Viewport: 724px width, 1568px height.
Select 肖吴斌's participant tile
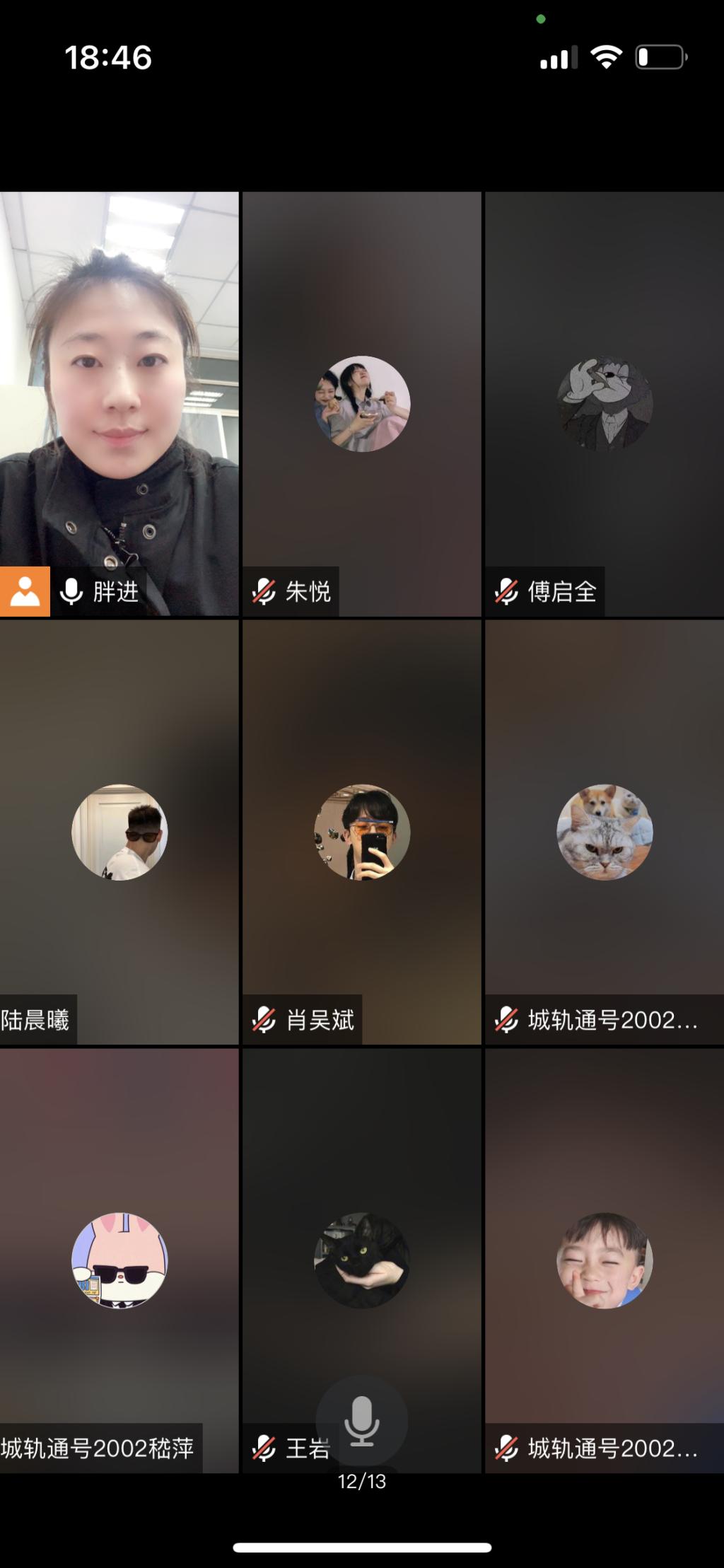361,832
